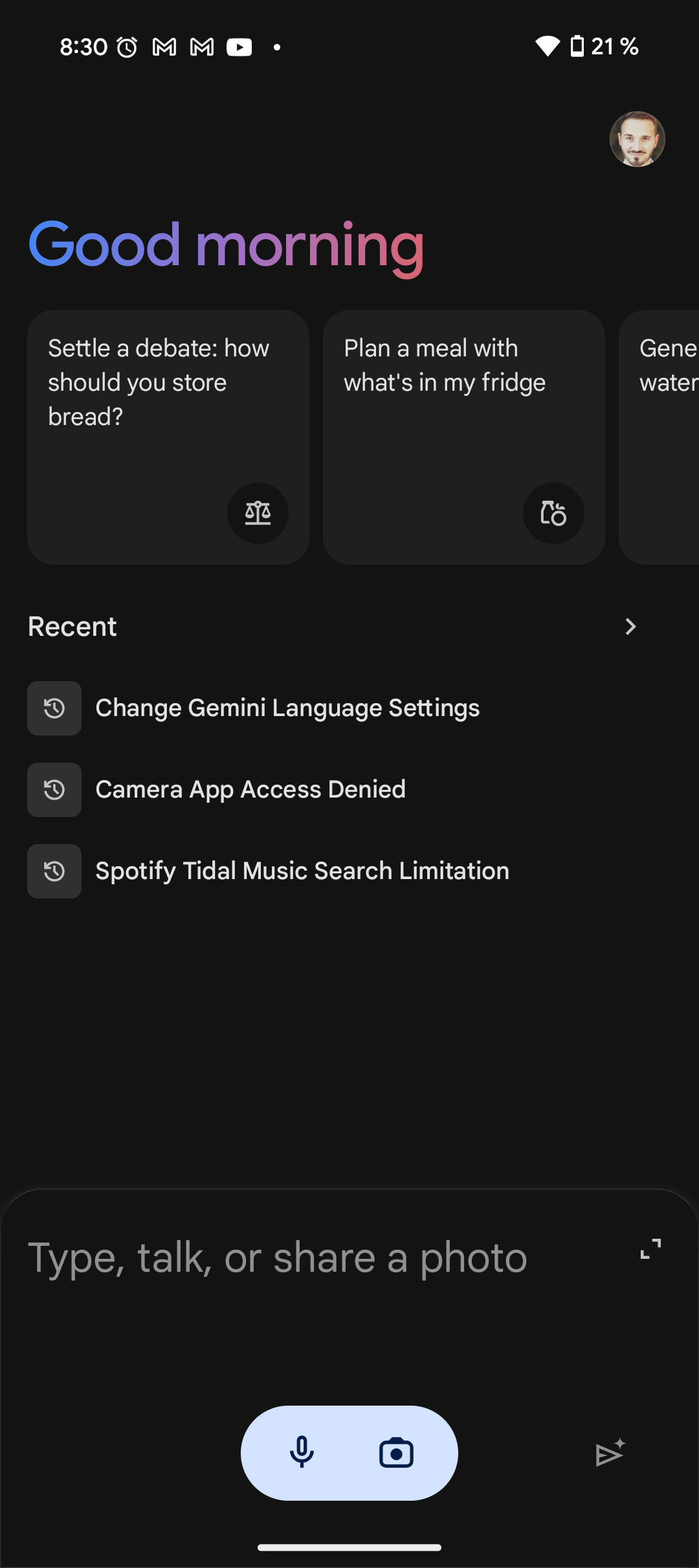The width and height of the screenshot is (699, 1568).
Task: Tap the history icon beside Camera App Access Denied
Action: [x=54, y=789]
